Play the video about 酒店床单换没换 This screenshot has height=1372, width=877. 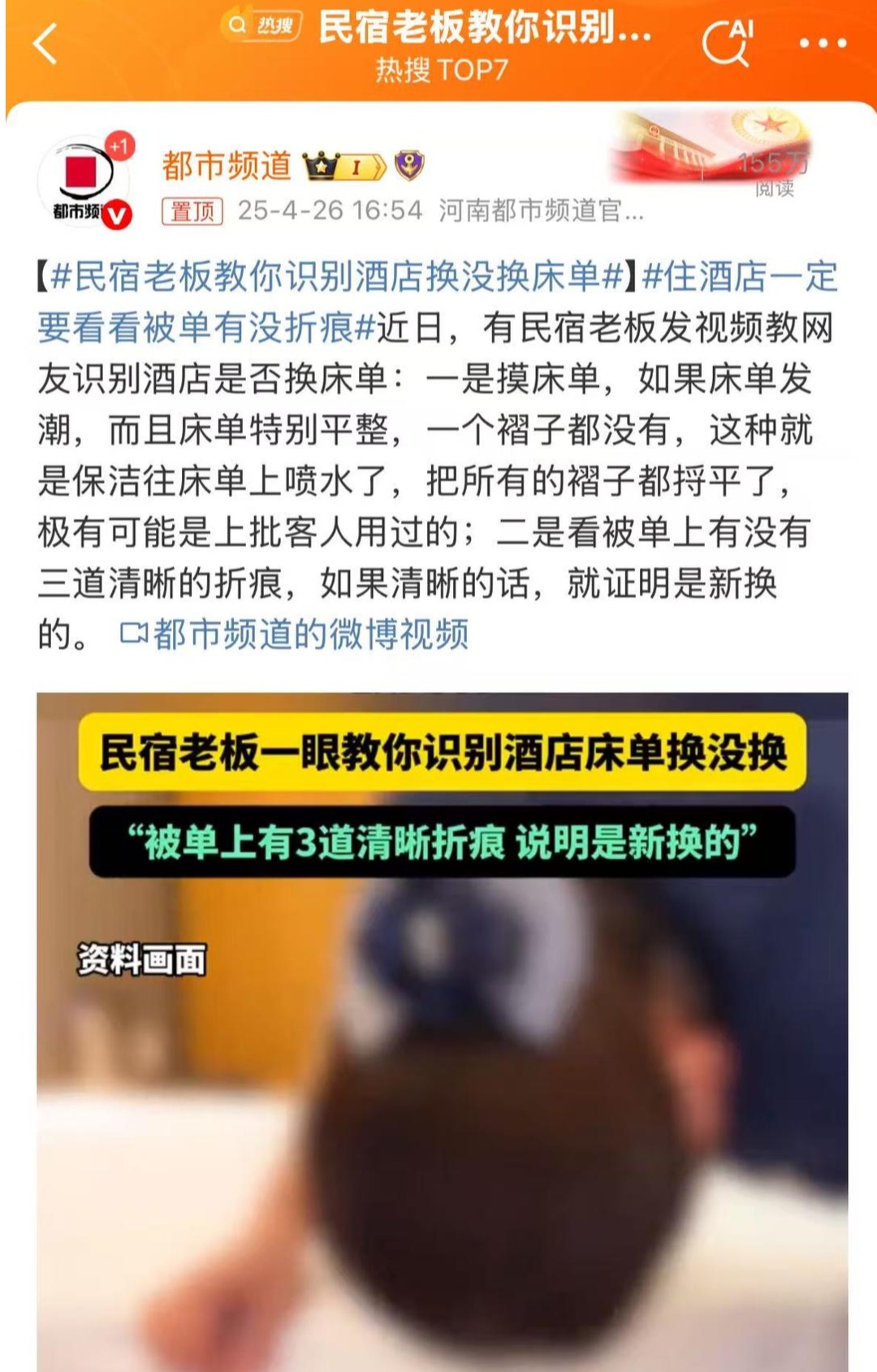point(442,1056)
